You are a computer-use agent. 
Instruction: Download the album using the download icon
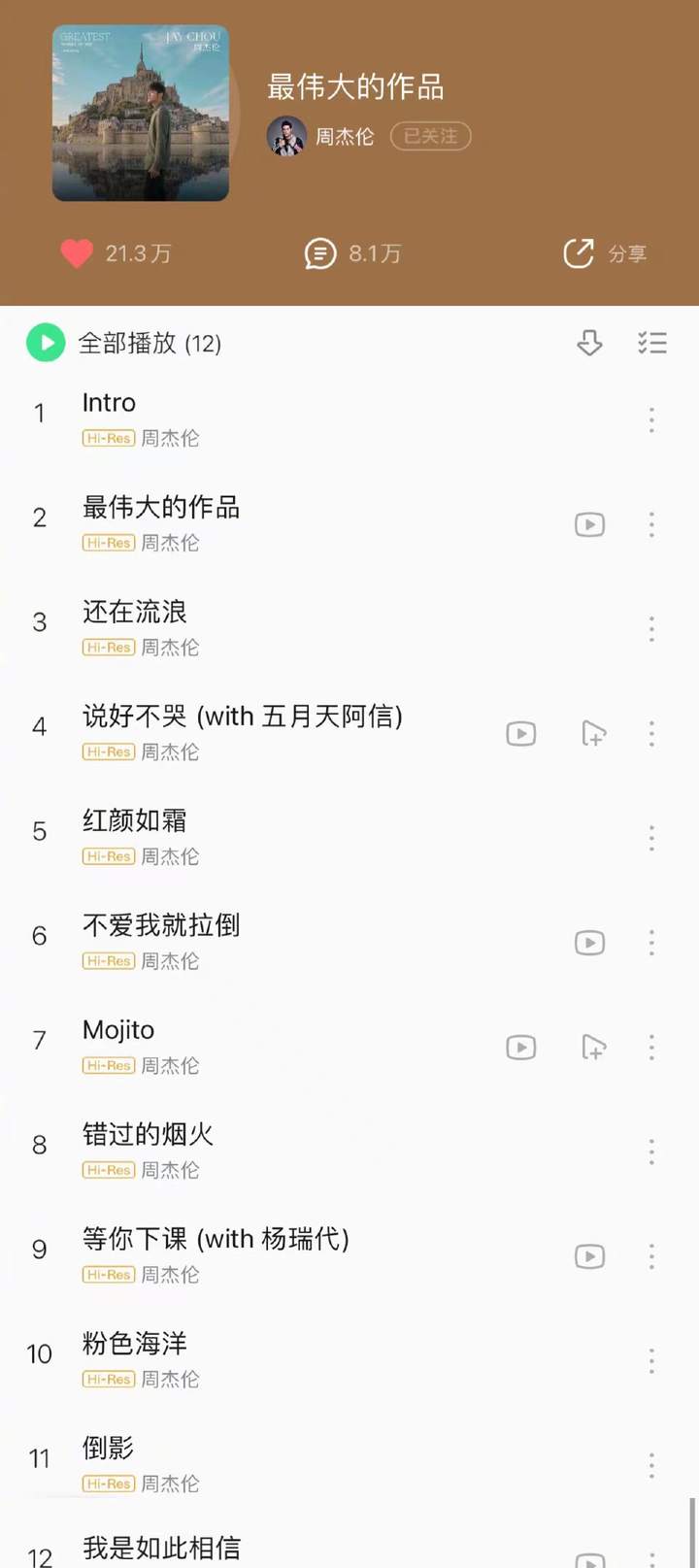click(589, 343)
